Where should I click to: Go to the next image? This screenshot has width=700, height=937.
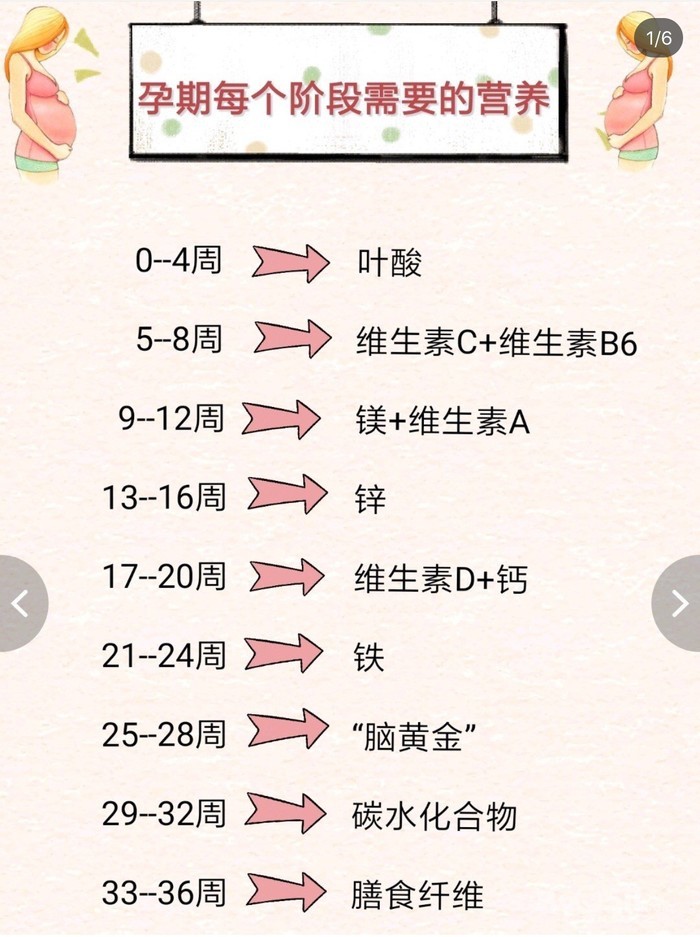679,603
